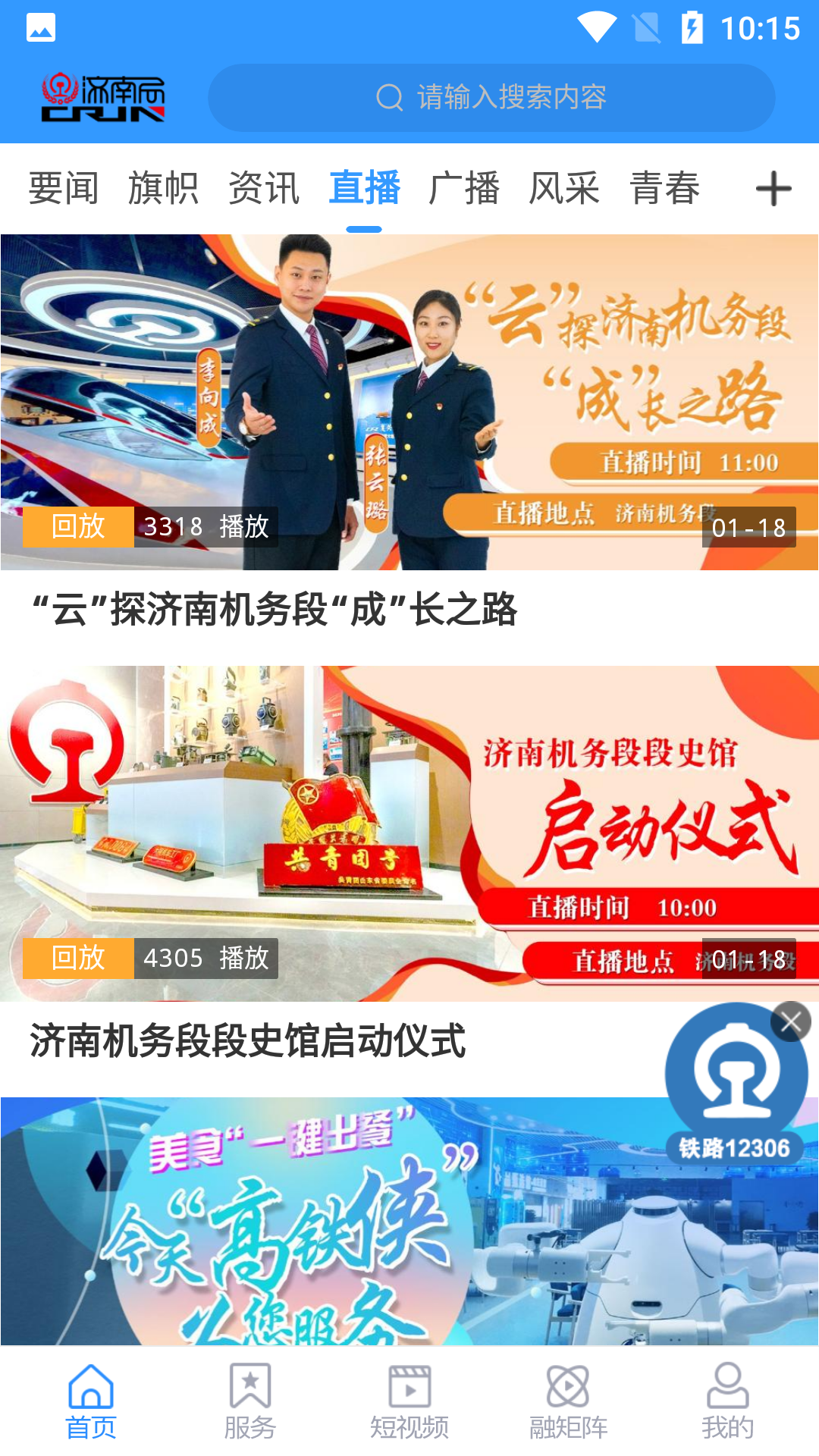Click the app logo in the header
Screen dimensions: 819x1456
(x=104, y=96)
